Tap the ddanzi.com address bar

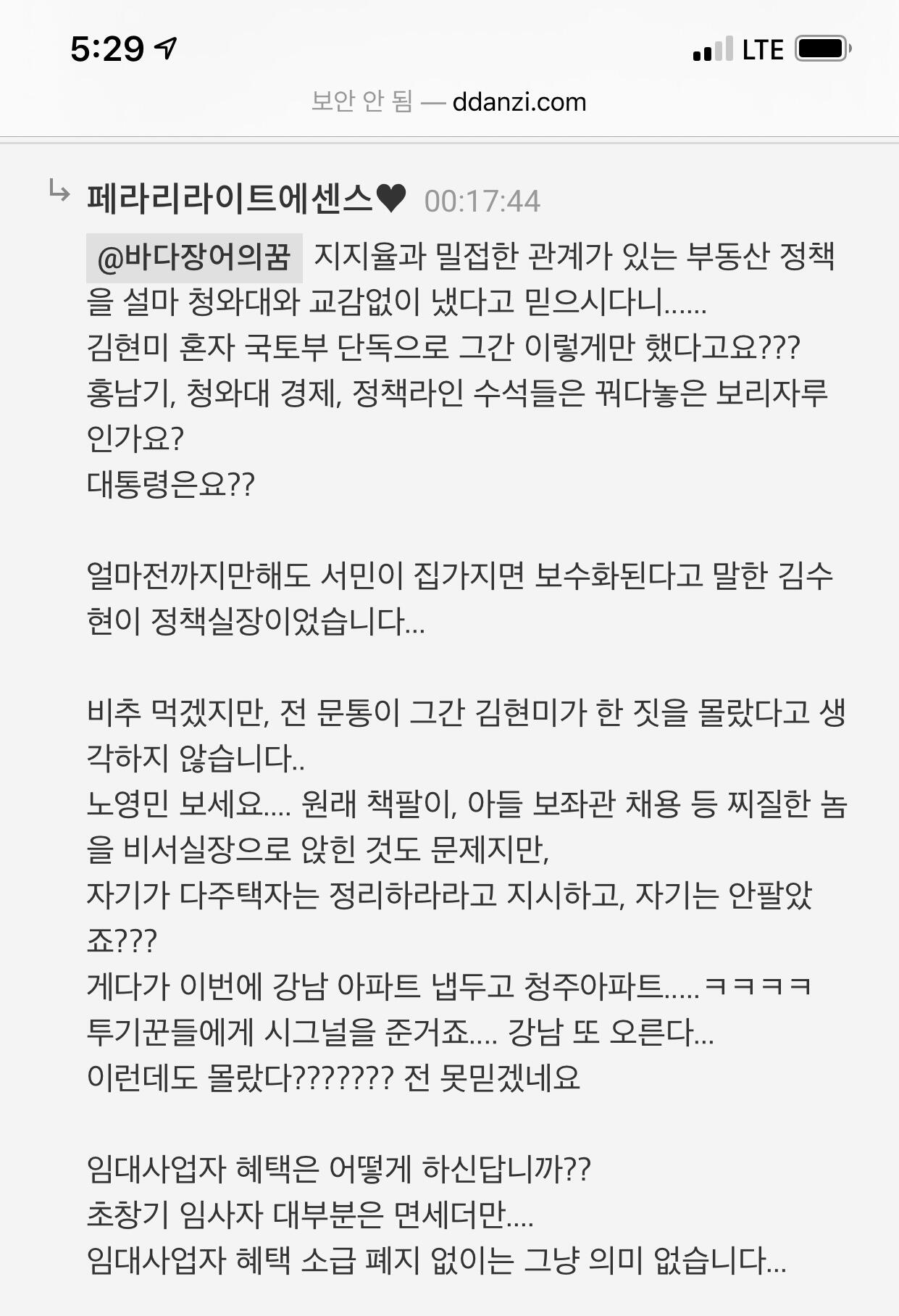[x=448, y=102]
